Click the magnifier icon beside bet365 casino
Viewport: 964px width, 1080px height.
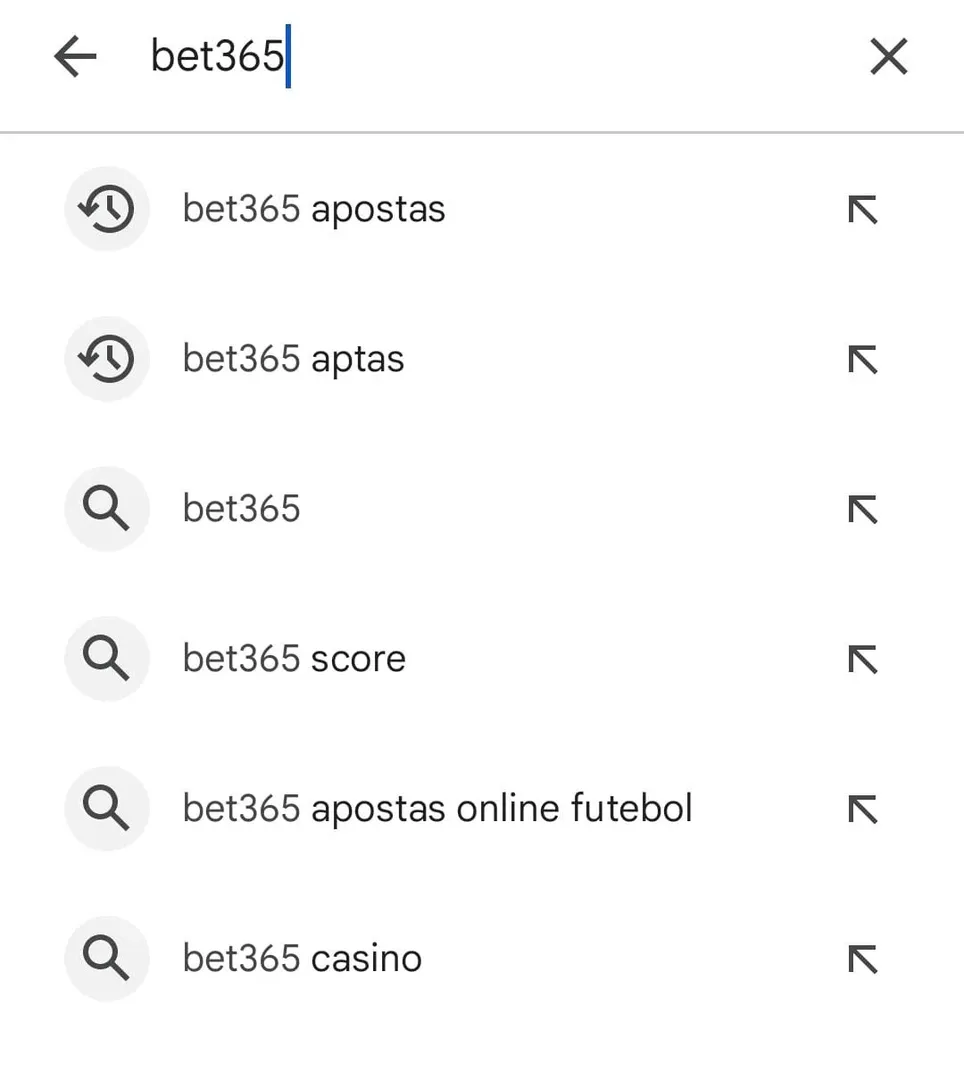(106, 958)
